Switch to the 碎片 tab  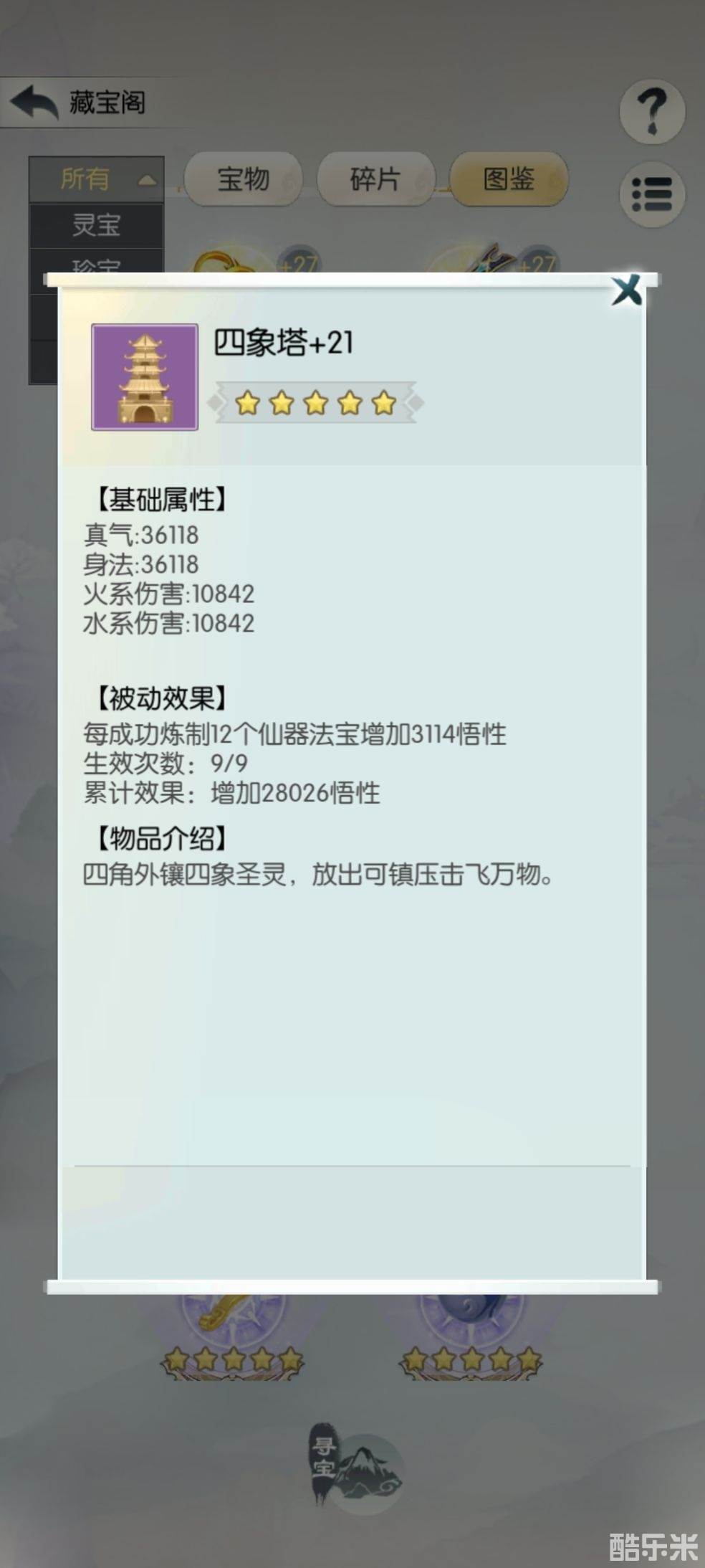375,179
